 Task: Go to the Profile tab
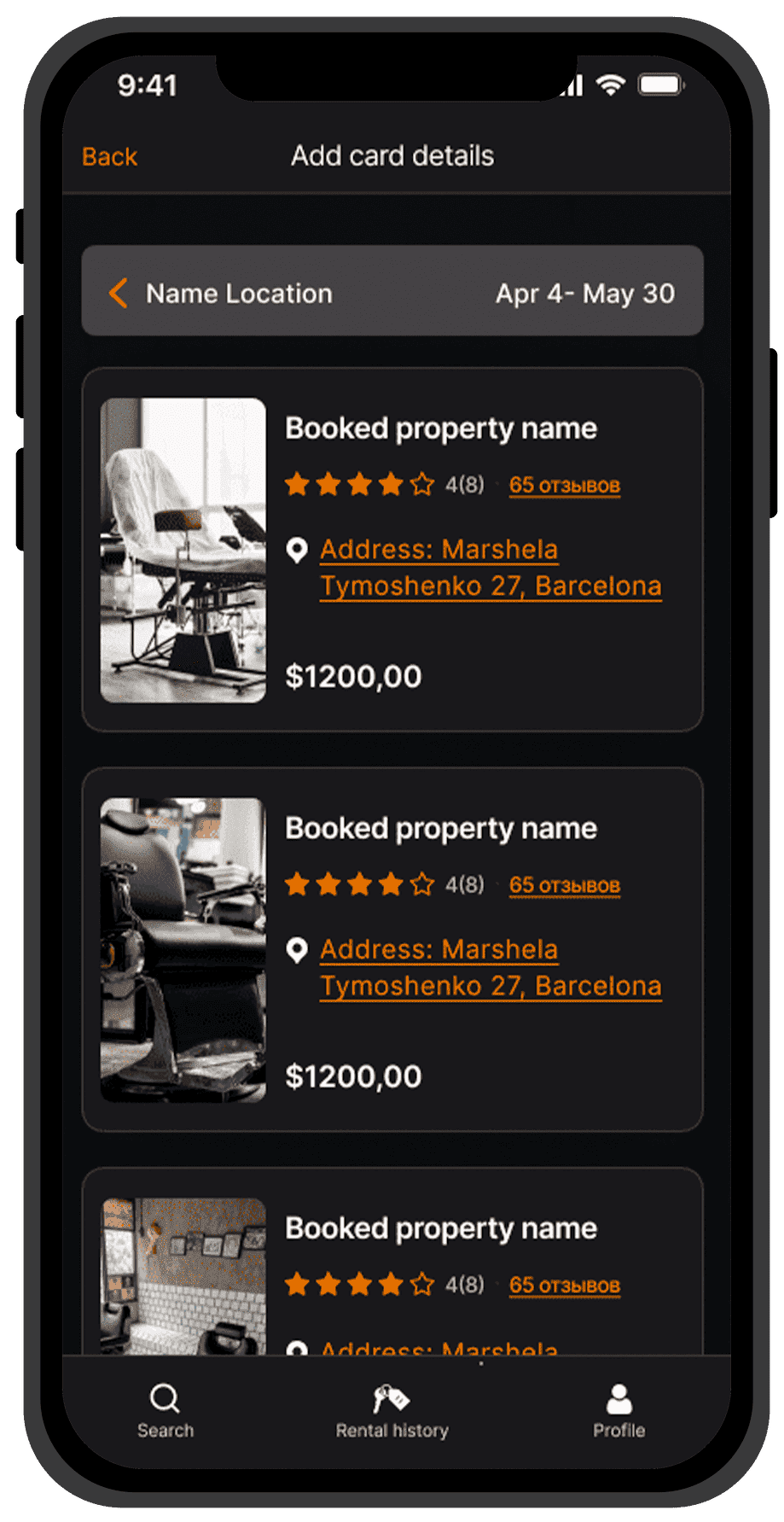[618, 1411]
